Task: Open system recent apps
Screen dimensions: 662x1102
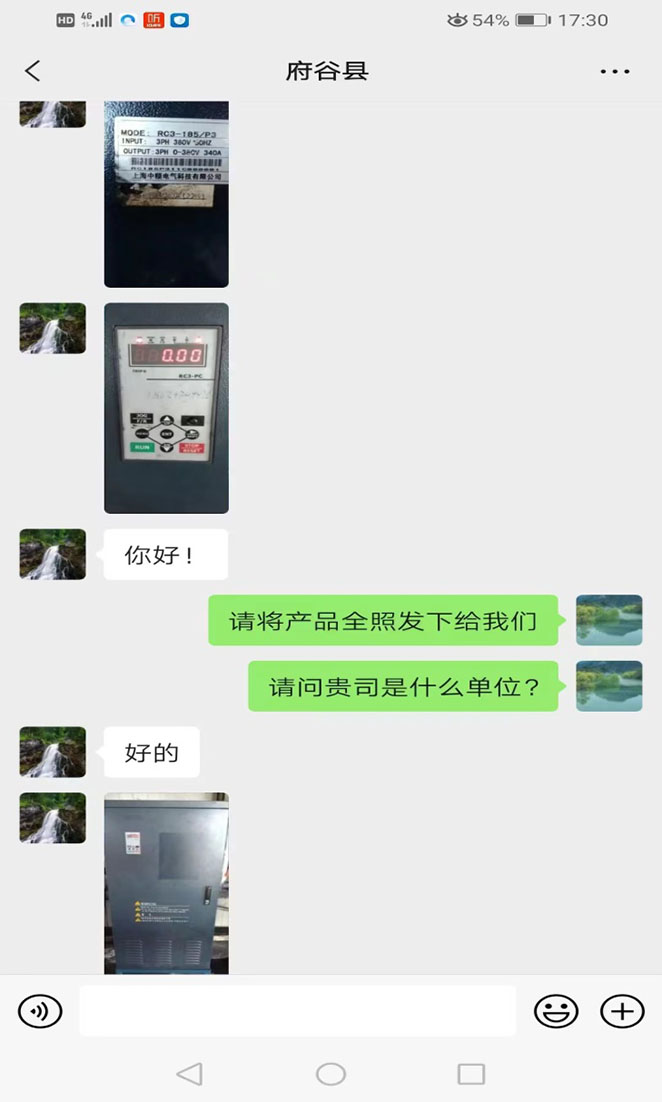Action: [x=471, y=1074]
